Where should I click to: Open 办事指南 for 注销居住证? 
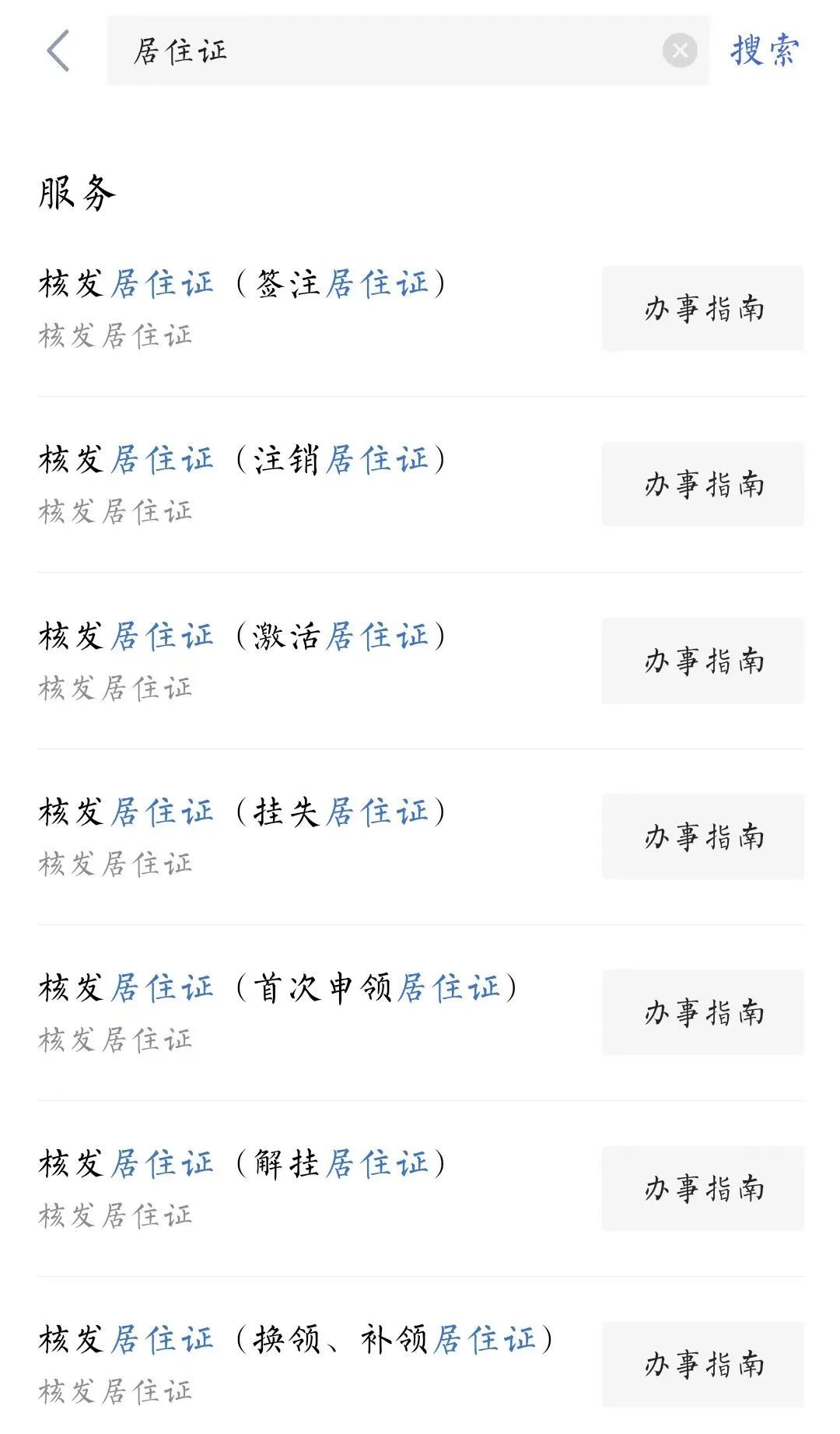702,484
